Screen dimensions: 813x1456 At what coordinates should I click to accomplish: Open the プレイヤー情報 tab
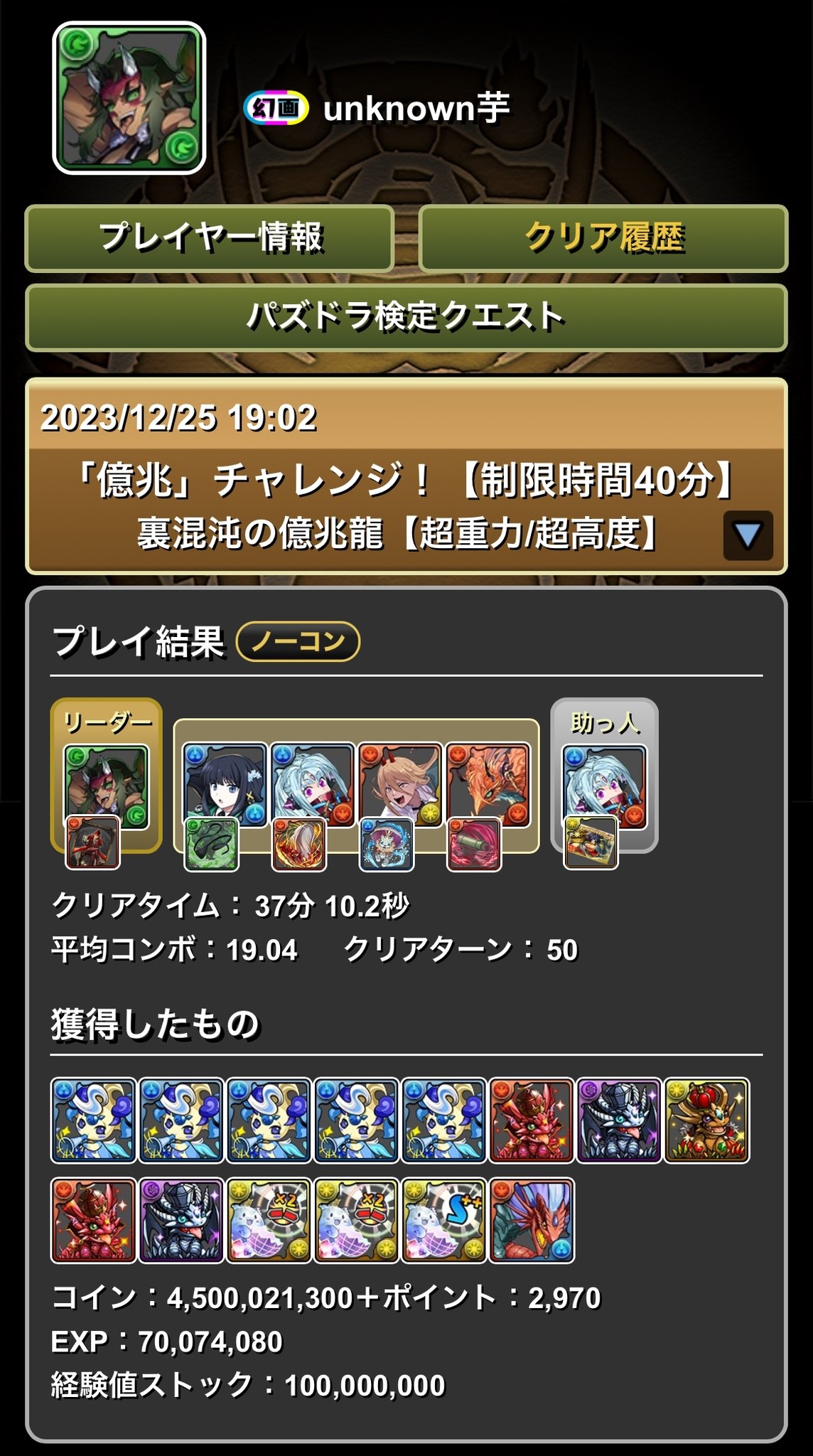pos(210,238)
